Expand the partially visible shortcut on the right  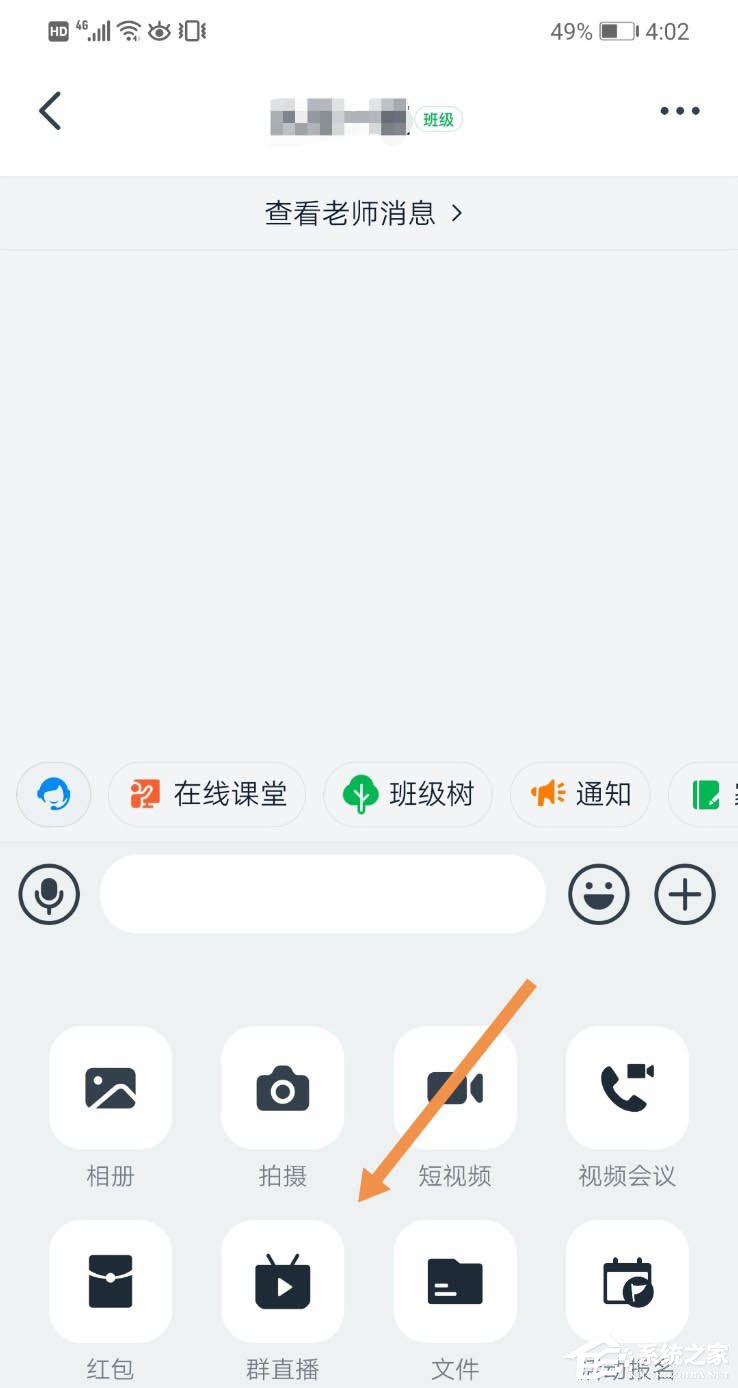710,794
